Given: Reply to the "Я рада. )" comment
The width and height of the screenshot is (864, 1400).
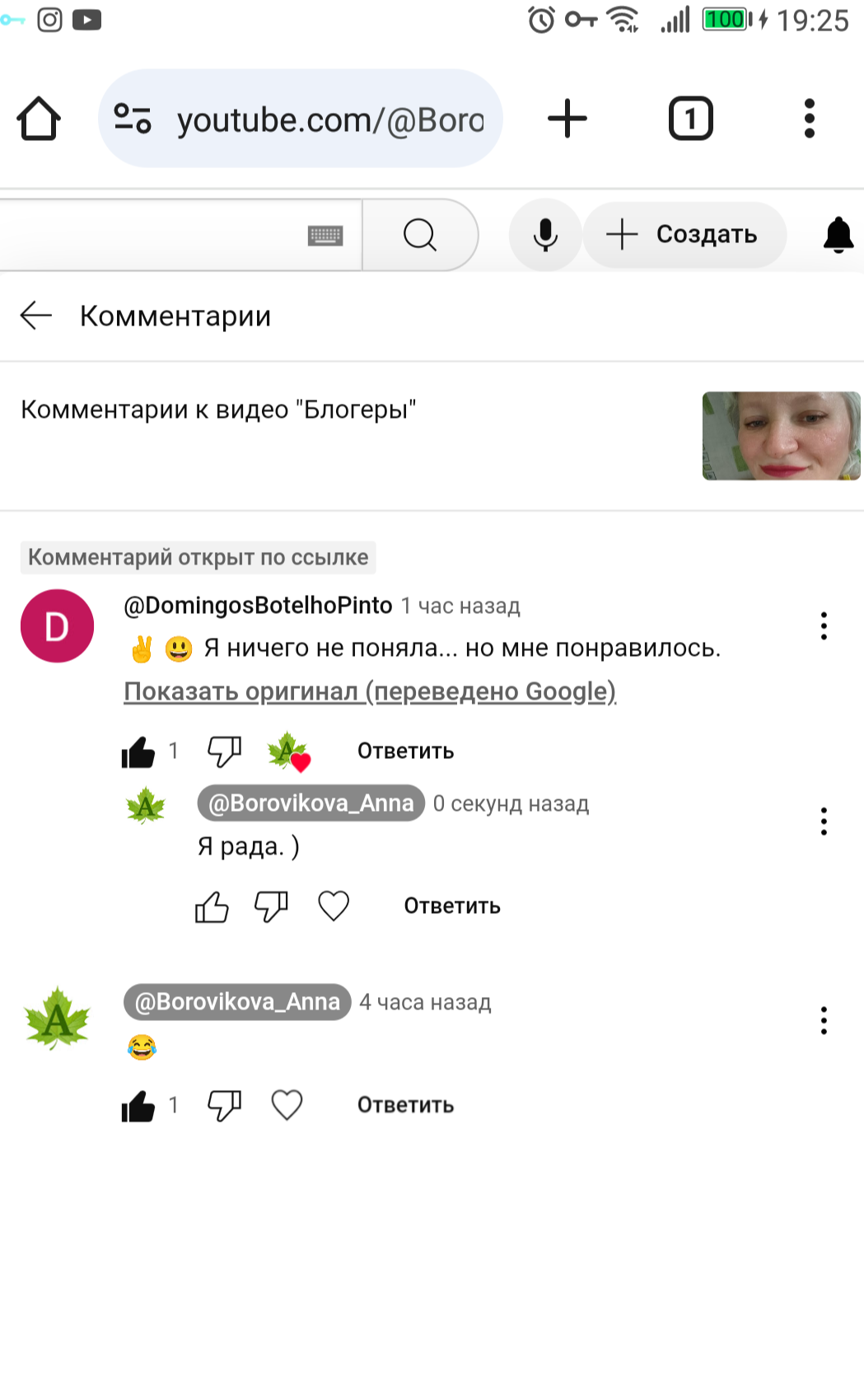Looking at the screenshot, I should [x=451, y=906].
